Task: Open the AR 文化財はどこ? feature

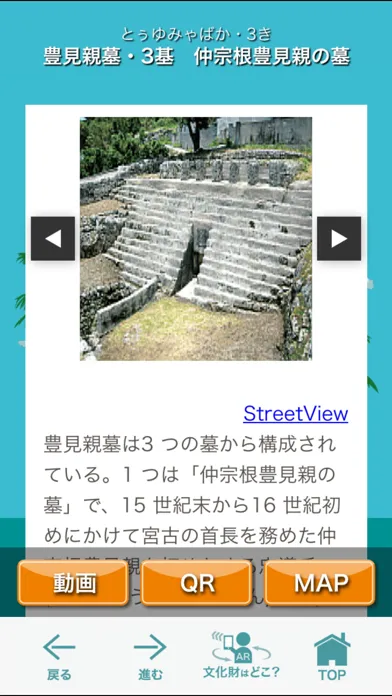Action: point(241,656)
